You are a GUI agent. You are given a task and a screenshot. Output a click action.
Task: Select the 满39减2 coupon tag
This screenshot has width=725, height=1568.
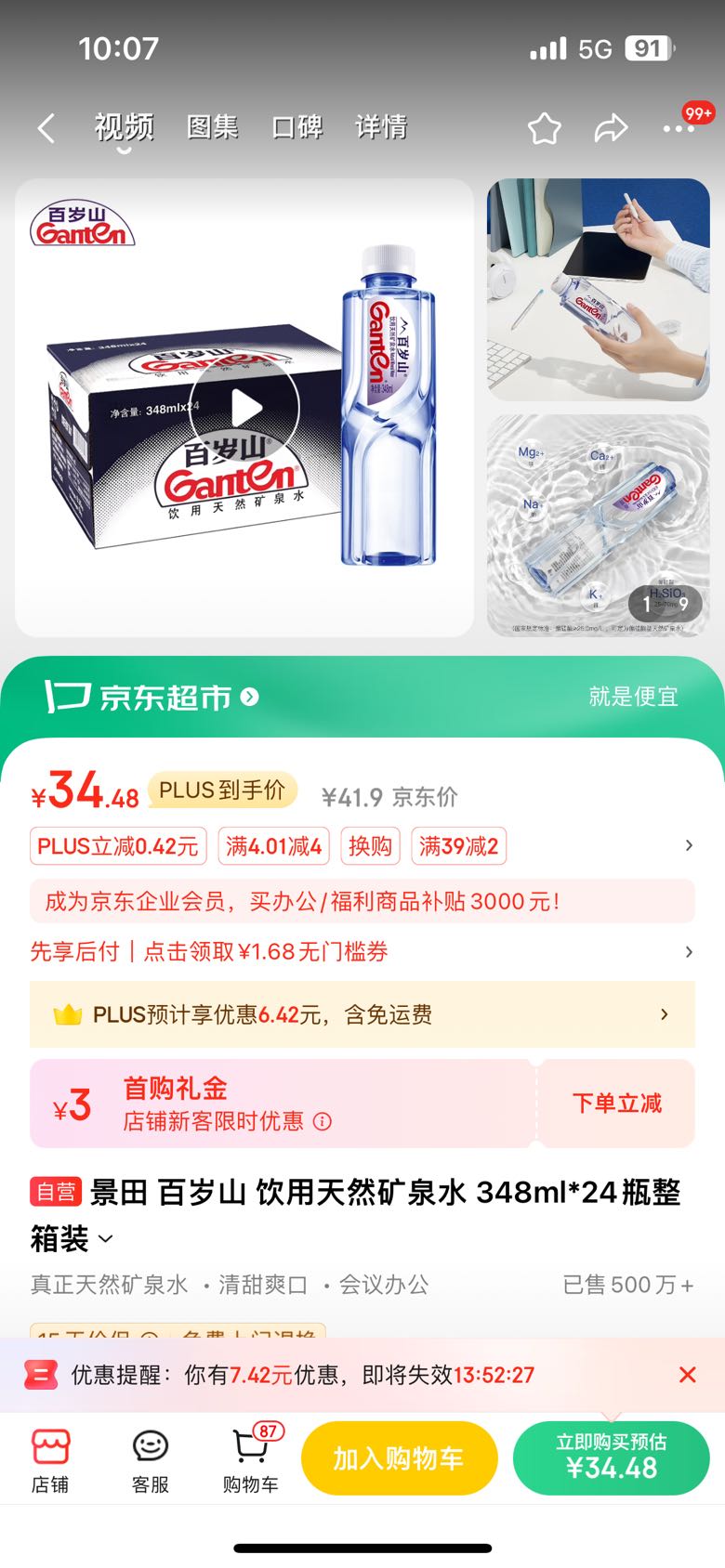(x=459, y=845)
